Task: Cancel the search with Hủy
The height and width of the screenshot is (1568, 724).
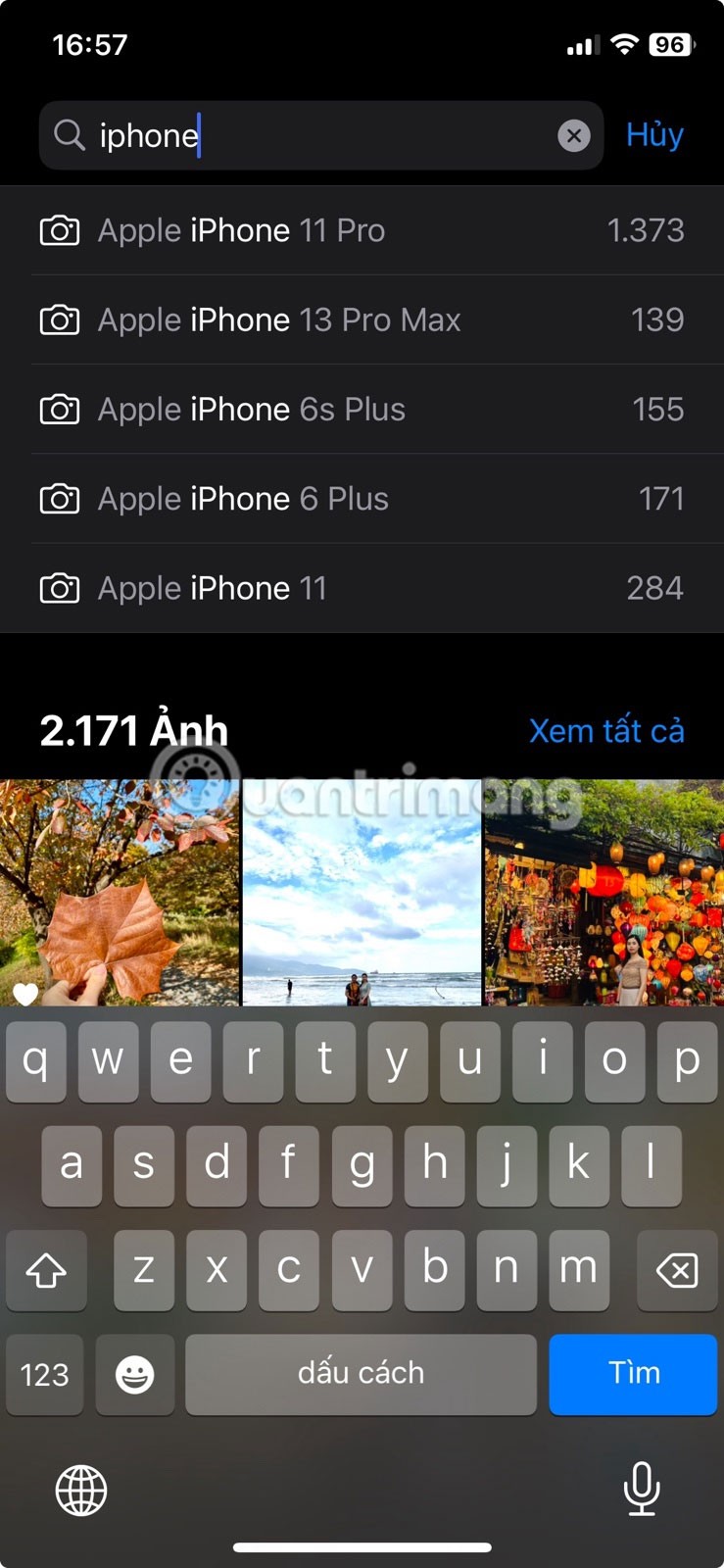Action: 654,134
